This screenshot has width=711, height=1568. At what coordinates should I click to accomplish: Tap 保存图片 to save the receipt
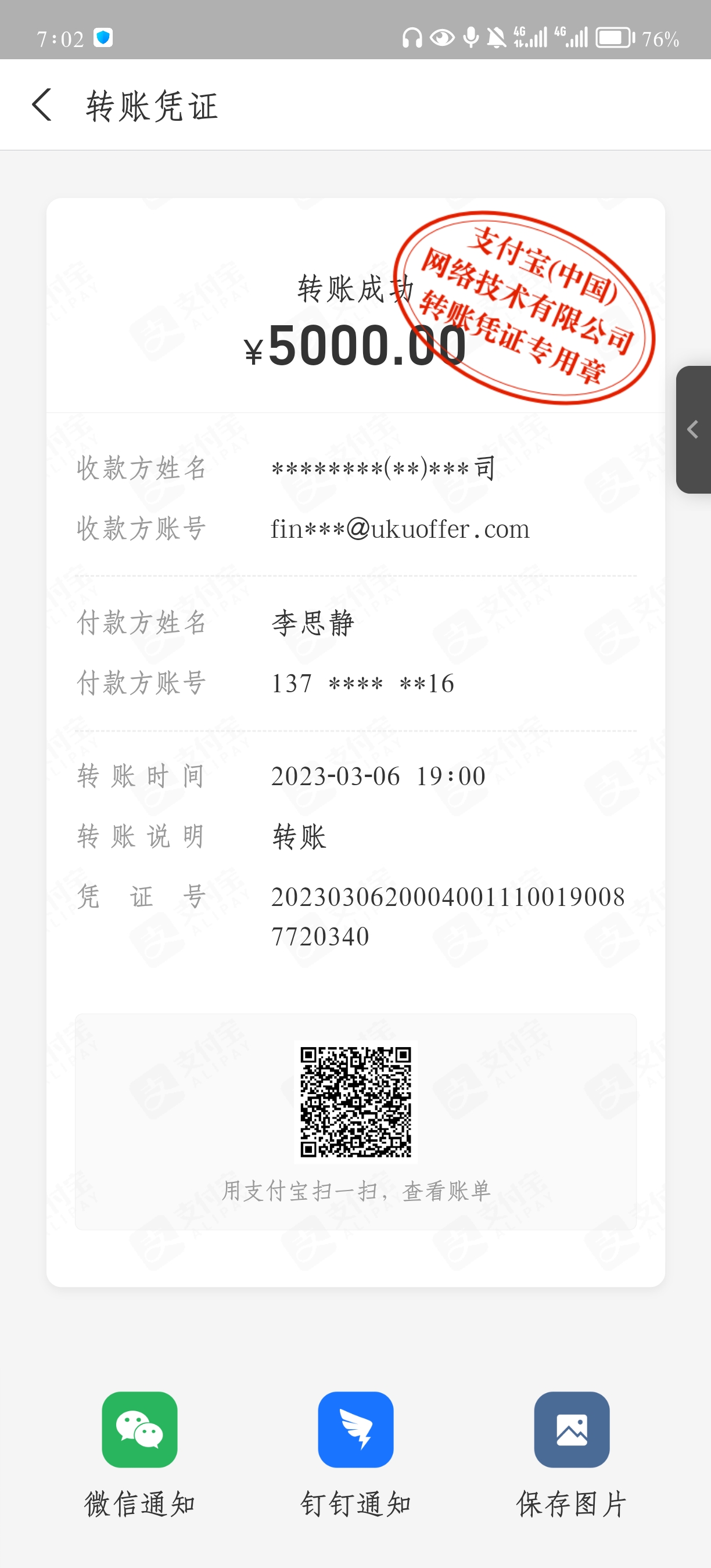(572, 1429)
